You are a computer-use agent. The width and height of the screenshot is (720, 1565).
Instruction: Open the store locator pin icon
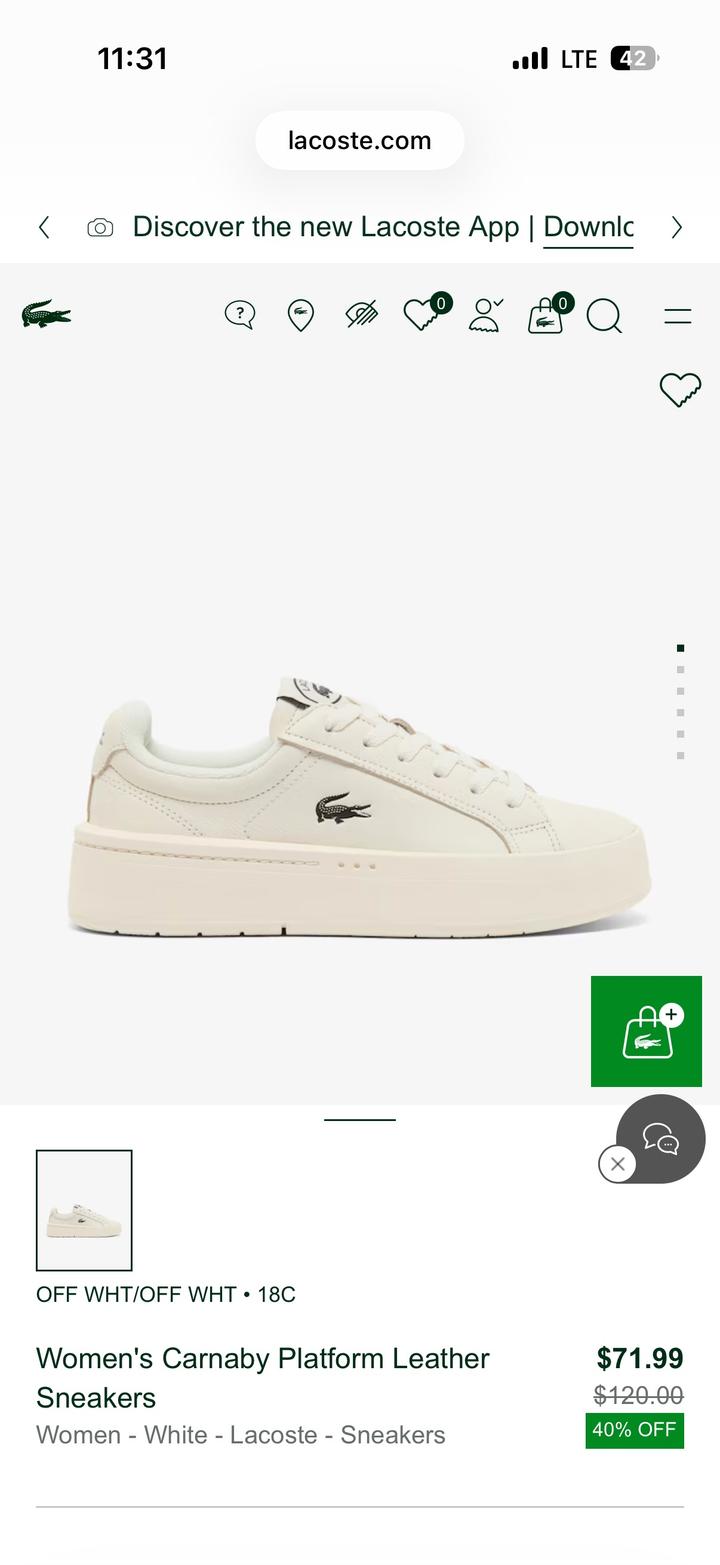[300, 316]
